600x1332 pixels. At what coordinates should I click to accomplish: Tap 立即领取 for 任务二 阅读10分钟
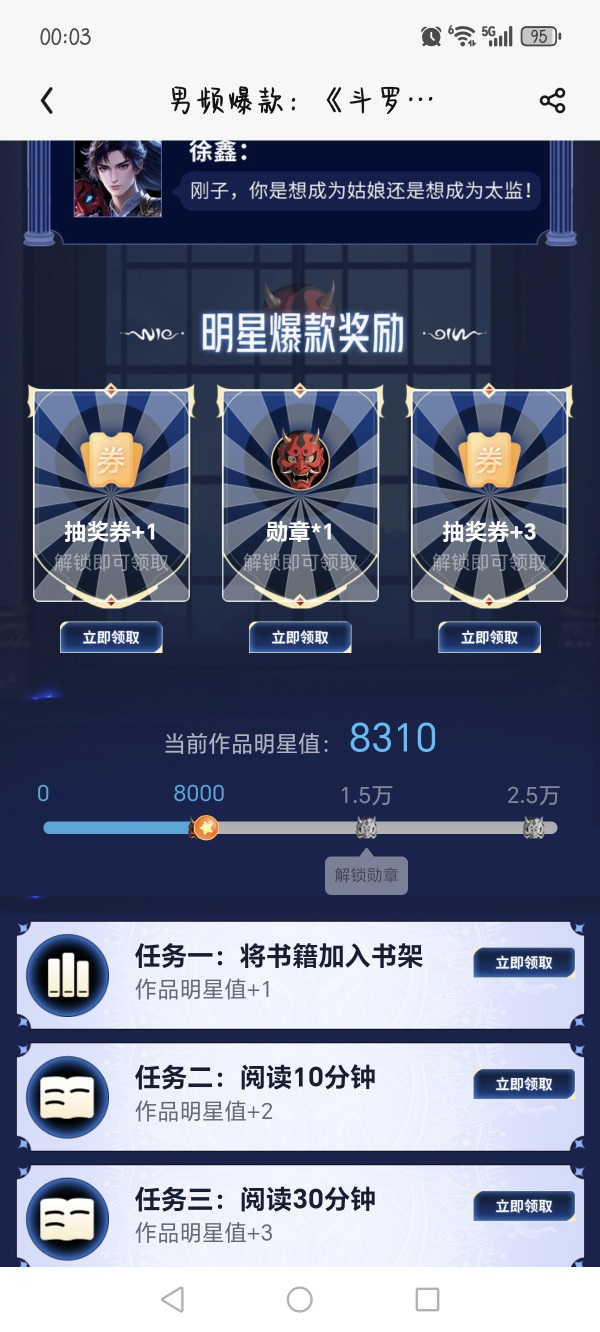pyautogui.click(x=524, y=1084)
